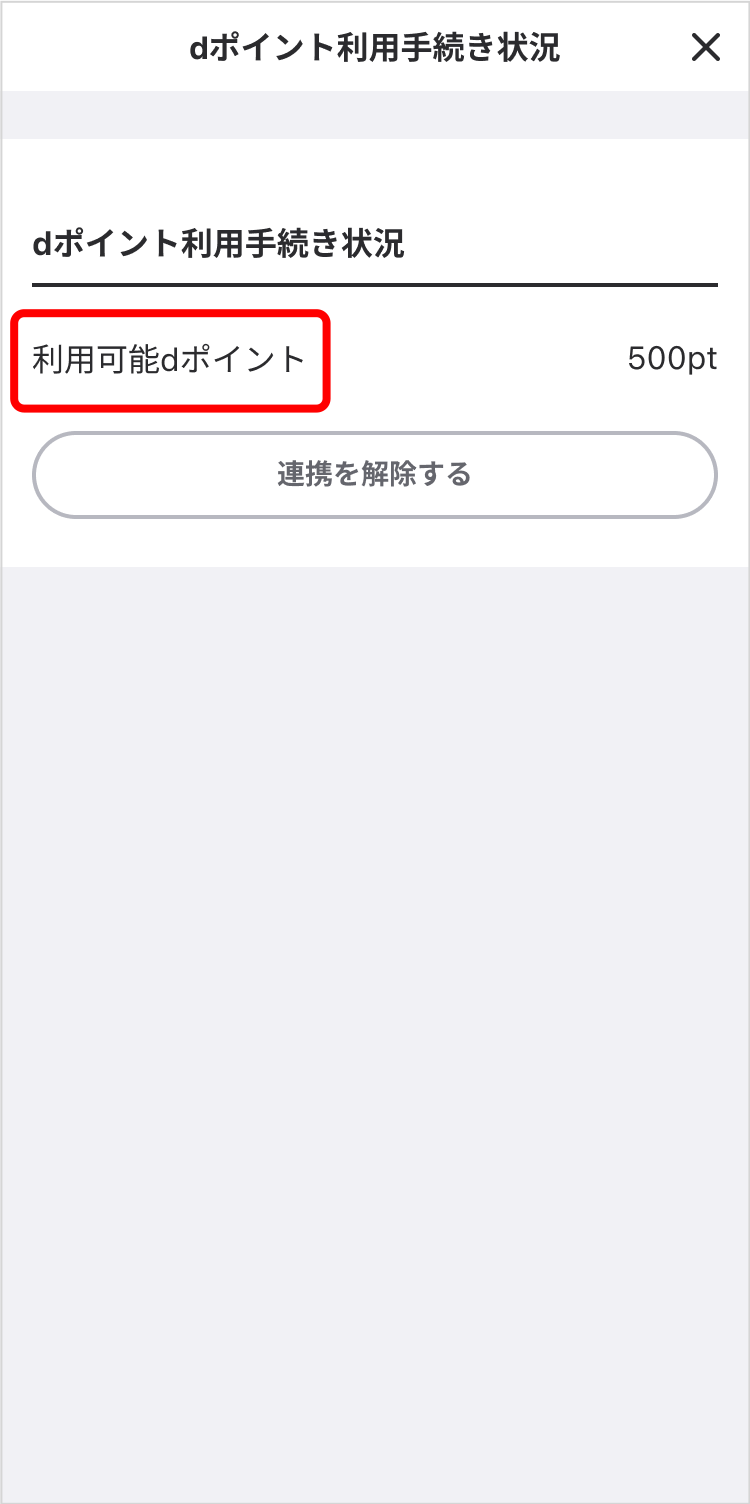Click the 利用可能dポイント label highlighted in red
This screenshot has height=1504, width=750.
(x=170, y=358)
